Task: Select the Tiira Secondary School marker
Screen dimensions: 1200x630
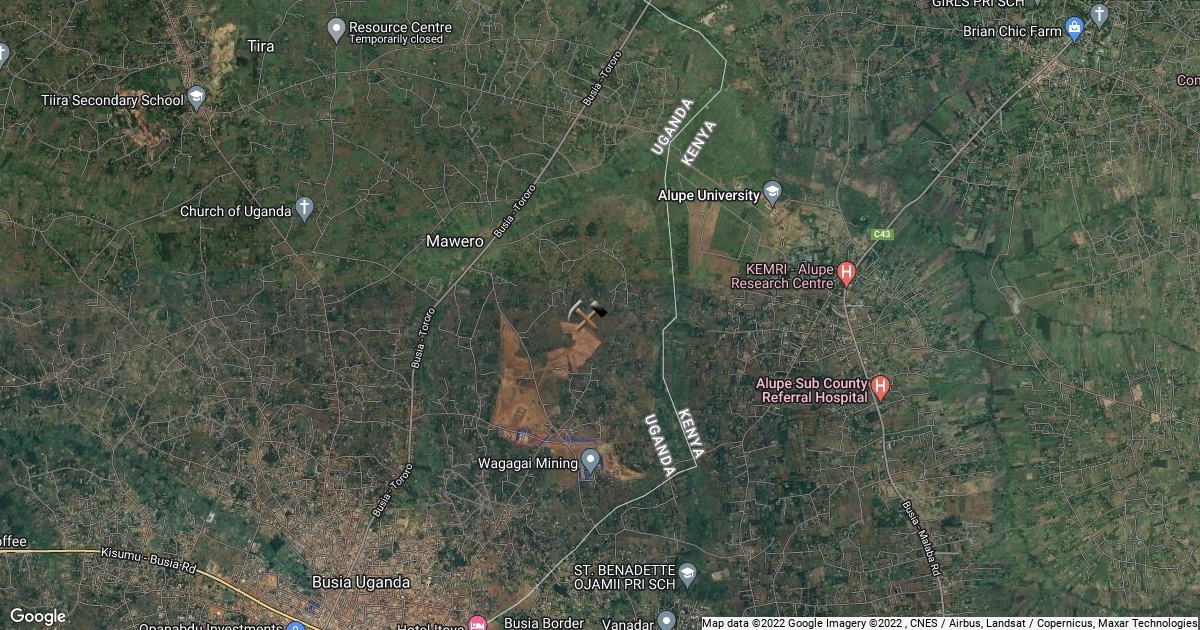Action: 196,98
